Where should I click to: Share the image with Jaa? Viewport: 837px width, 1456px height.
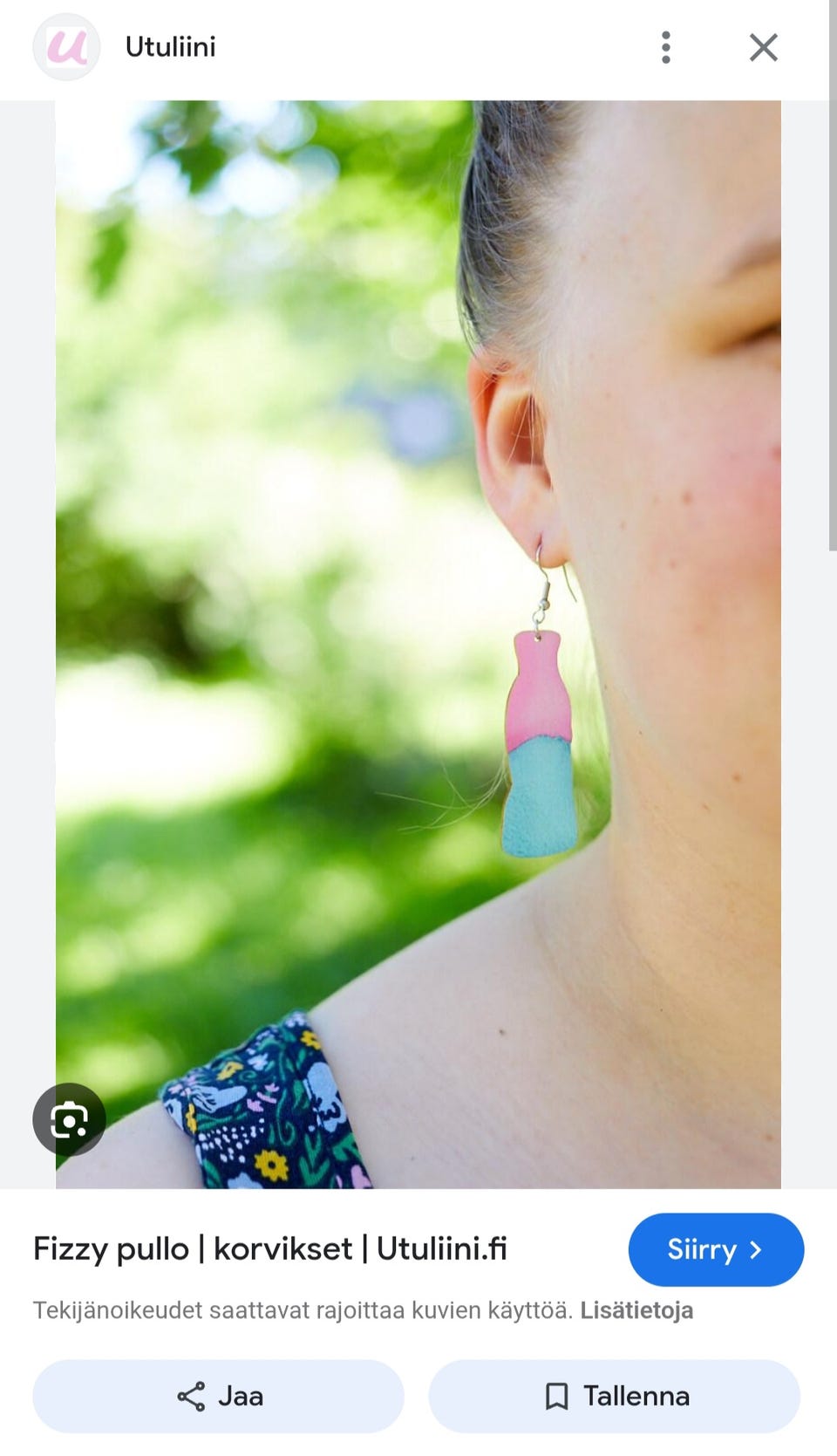click(219, 1396)
